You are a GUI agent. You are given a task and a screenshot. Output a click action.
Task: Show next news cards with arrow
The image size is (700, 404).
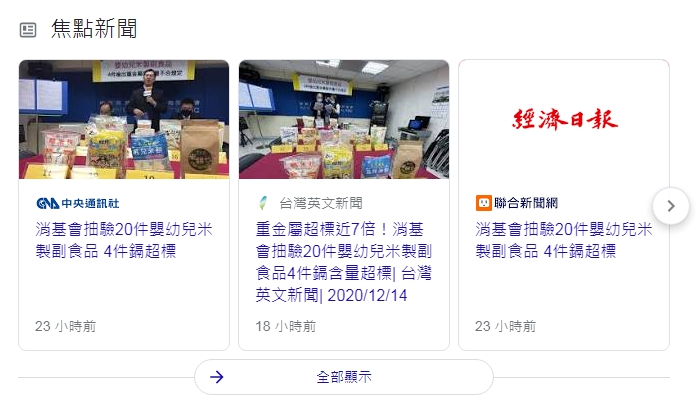coord(671,206)
